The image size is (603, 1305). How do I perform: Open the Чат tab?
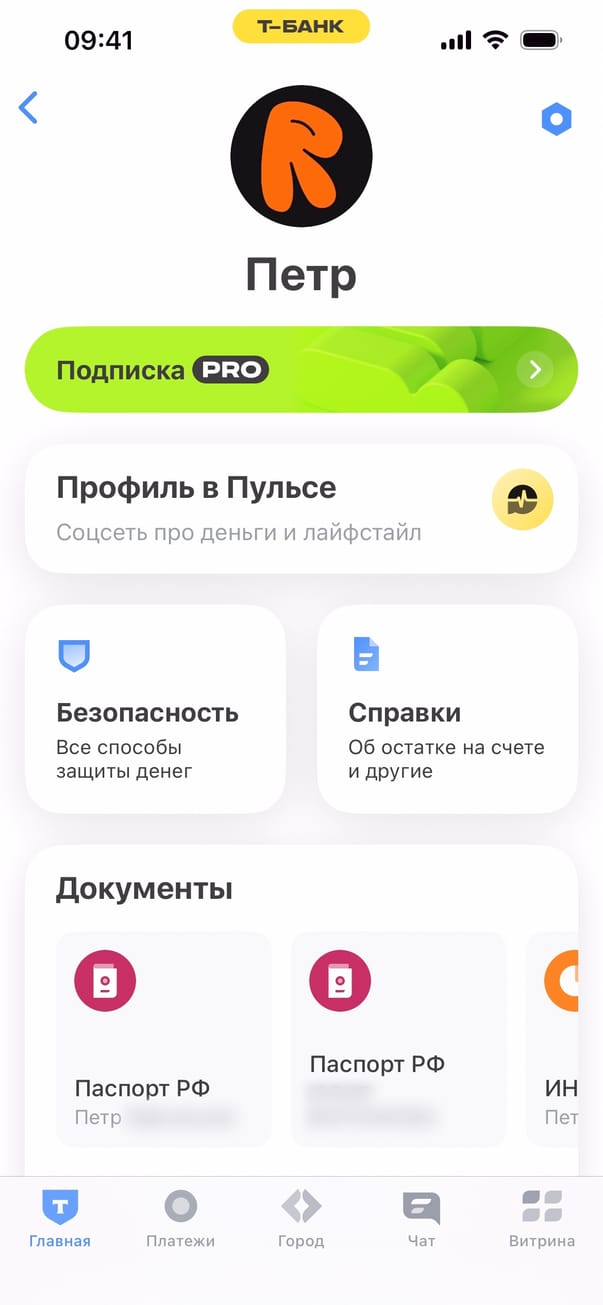(x=421, y=1218)
